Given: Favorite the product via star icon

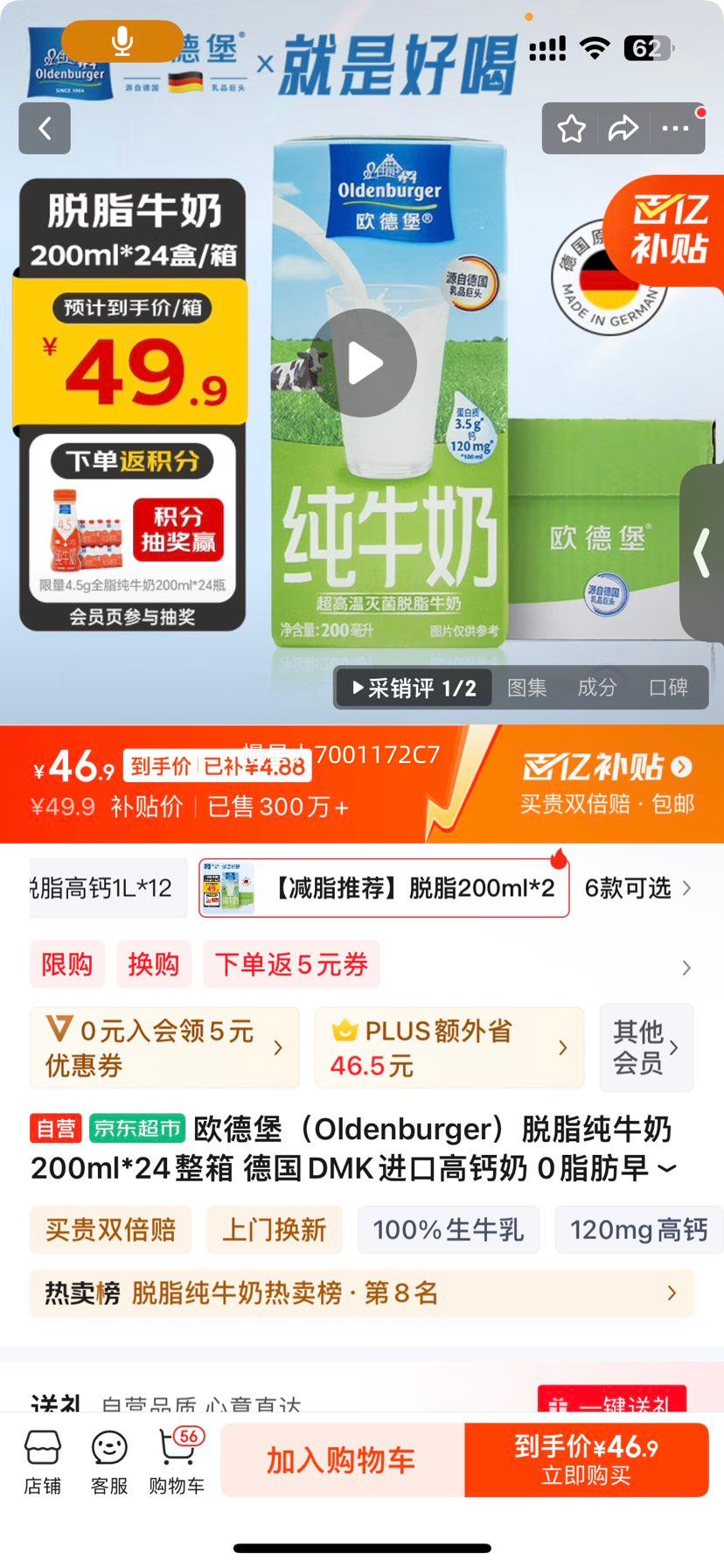Looking at the screenshot, I should 573,128.
